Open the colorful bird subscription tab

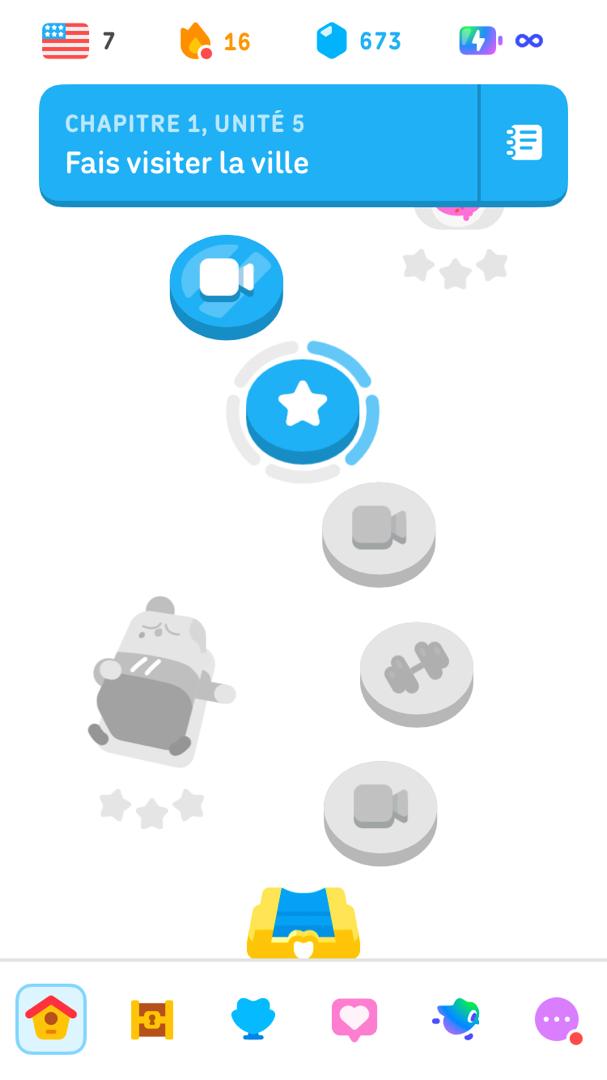(456, 1019)
